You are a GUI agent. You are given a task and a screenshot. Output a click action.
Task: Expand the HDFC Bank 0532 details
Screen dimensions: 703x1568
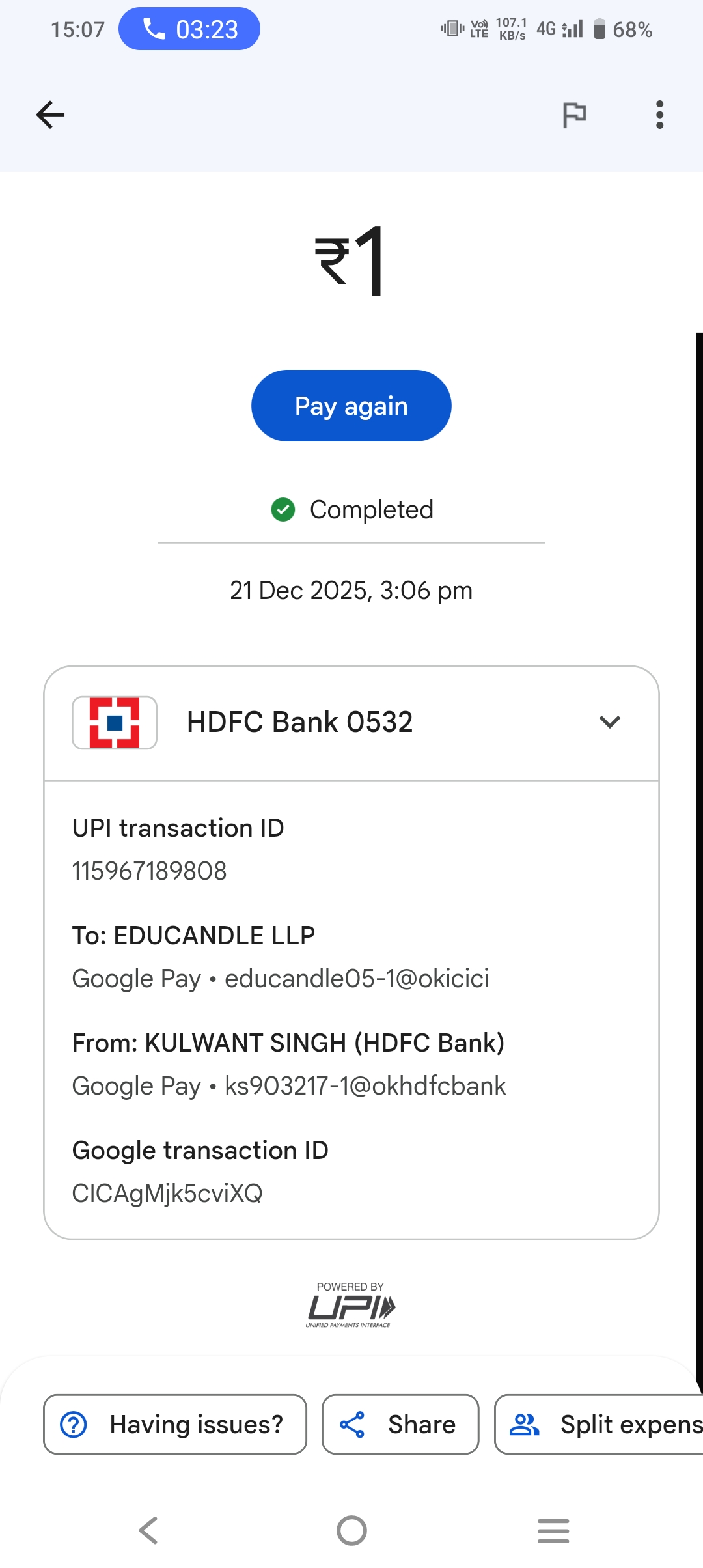tap(609, 722)
